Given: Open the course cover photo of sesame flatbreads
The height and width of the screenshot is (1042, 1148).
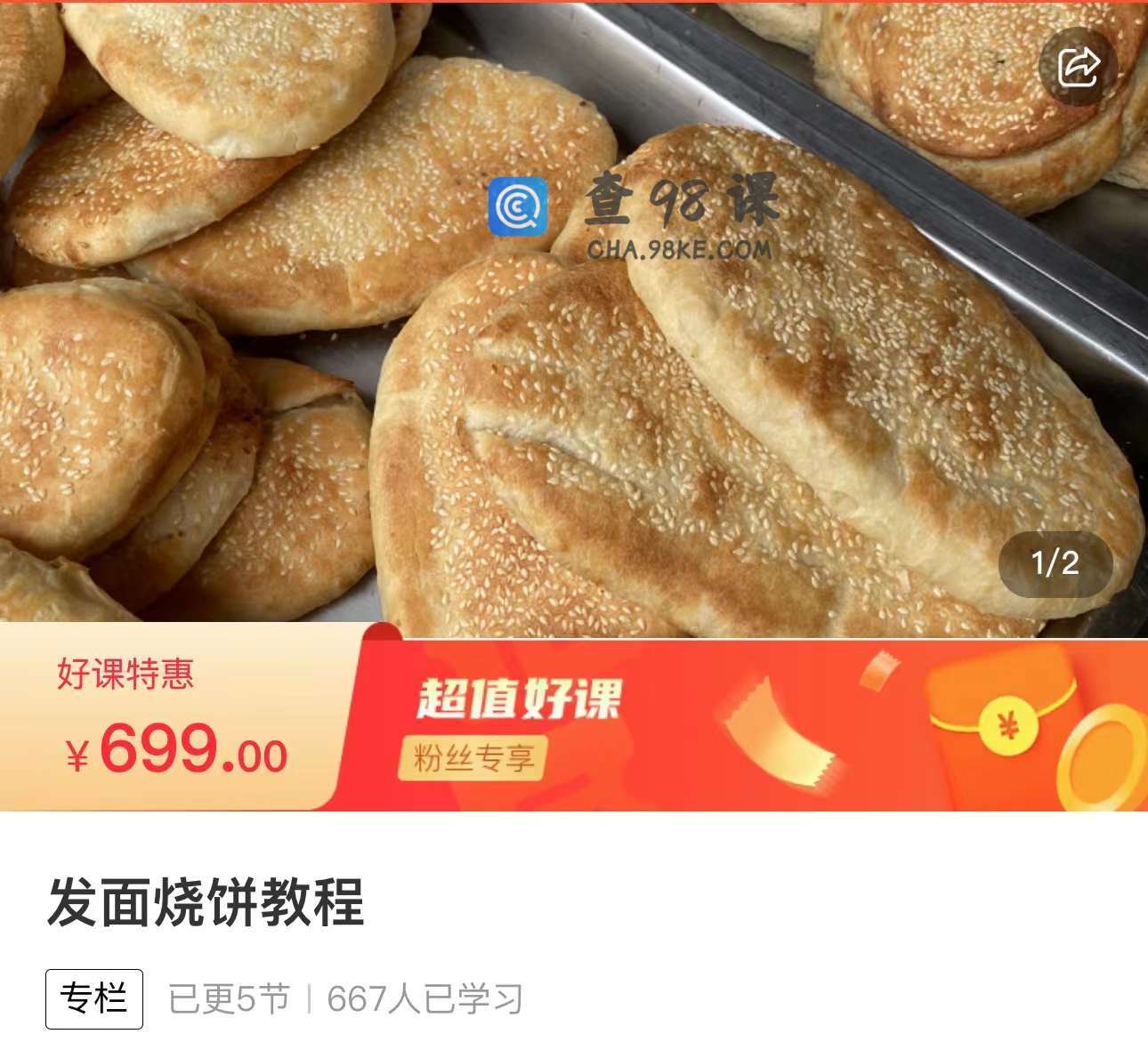Looking at the screenshot, I should coord(570,400).
